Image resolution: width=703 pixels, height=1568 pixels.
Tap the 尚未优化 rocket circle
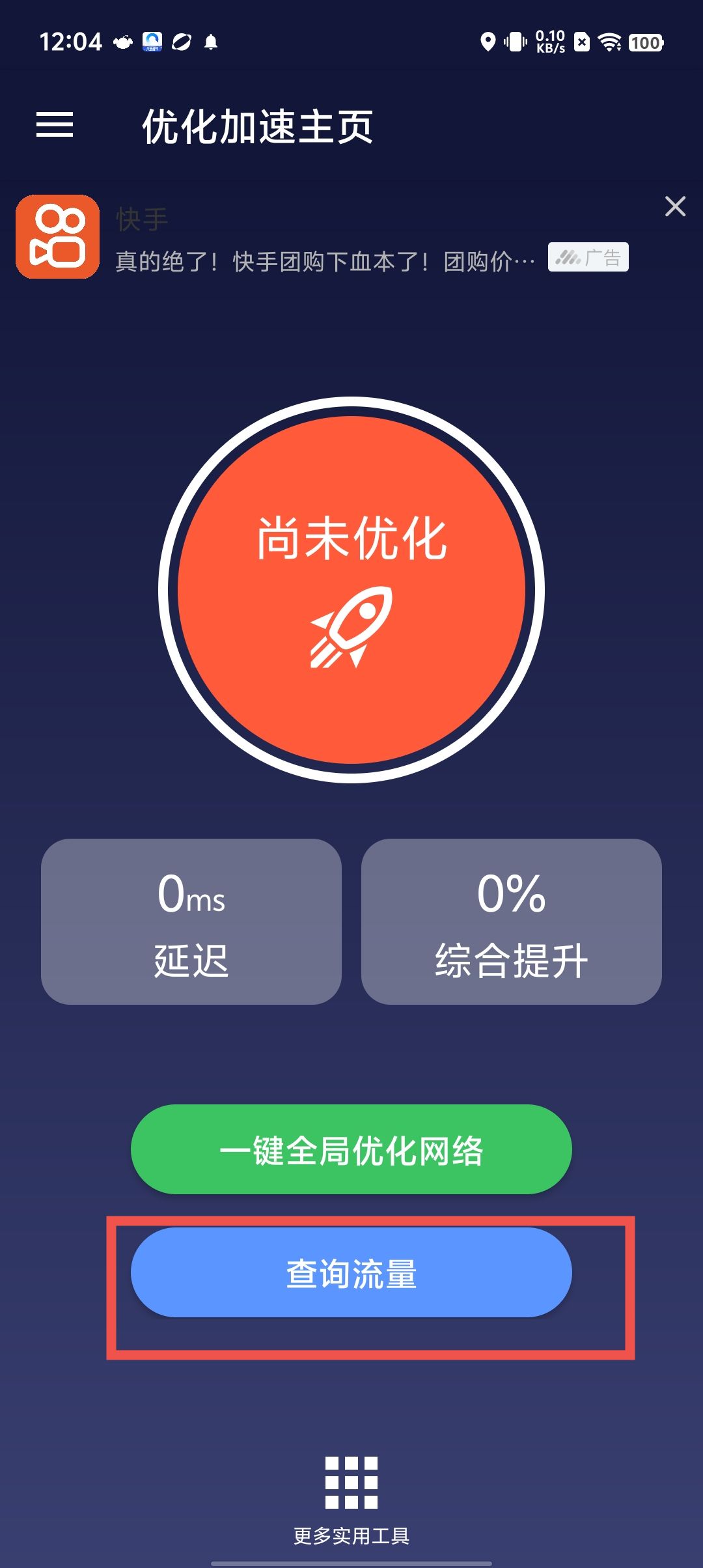[351, 589]
